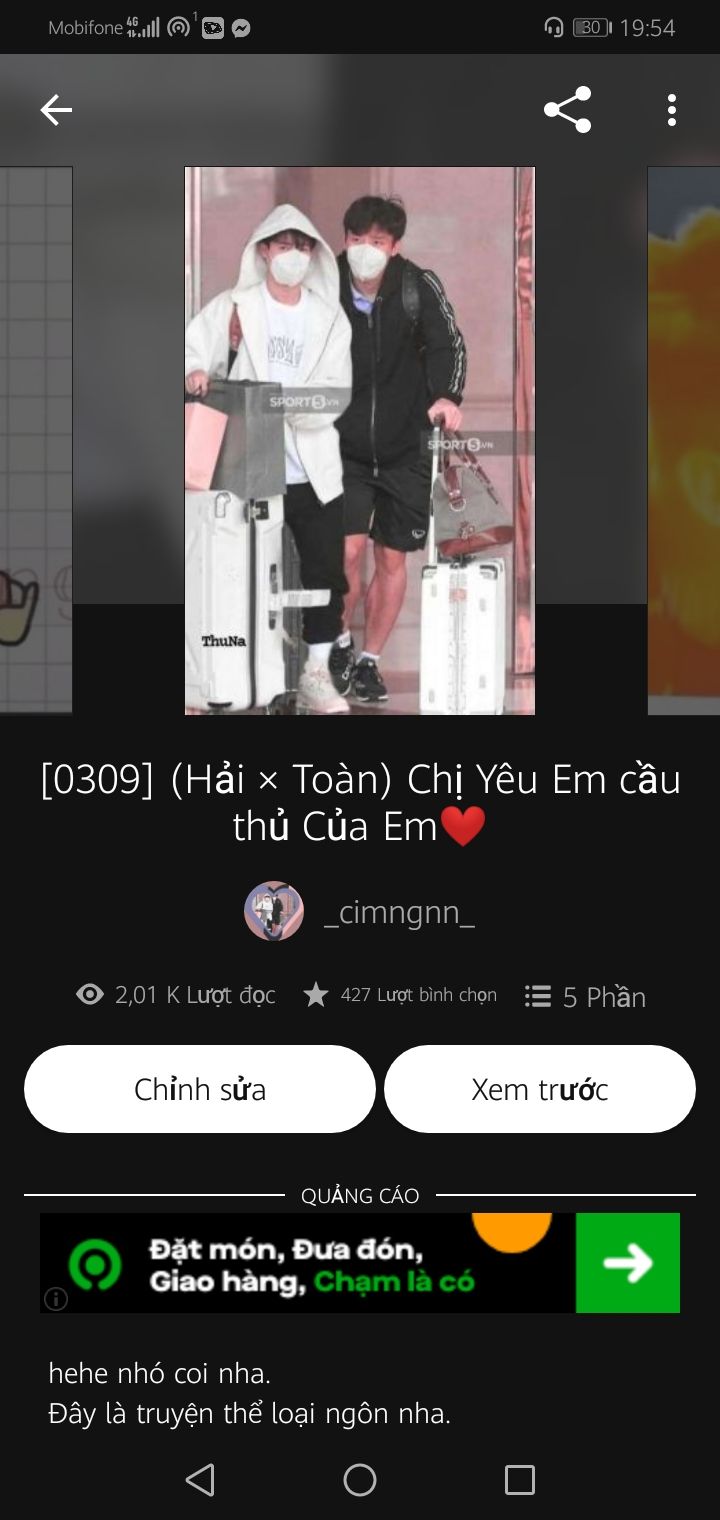Show recent apps
Viewport: 720px width, 1520px height.
click(519, 1480)
